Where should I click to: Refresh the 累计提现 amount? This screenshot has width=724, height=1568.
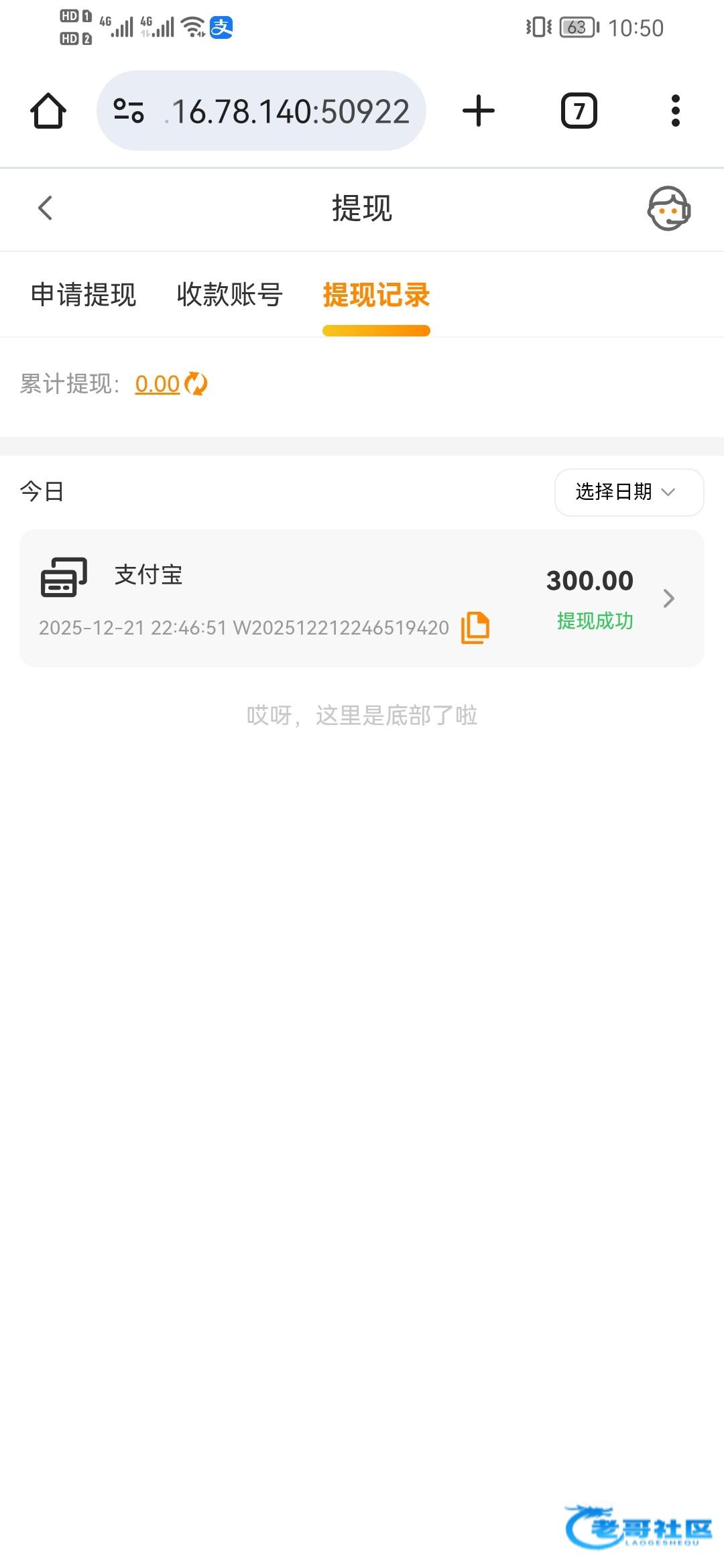coord(196,384)
